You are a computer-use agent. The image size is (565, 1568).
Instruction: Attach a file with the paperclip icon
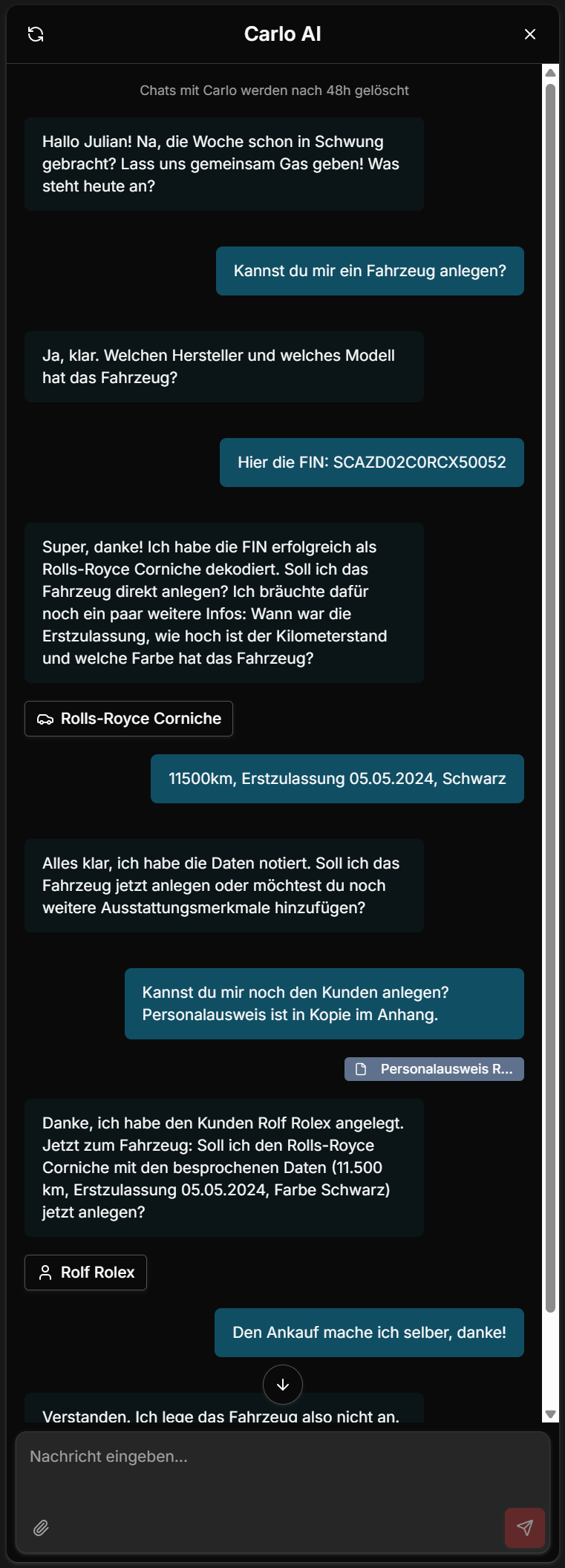41,1528
